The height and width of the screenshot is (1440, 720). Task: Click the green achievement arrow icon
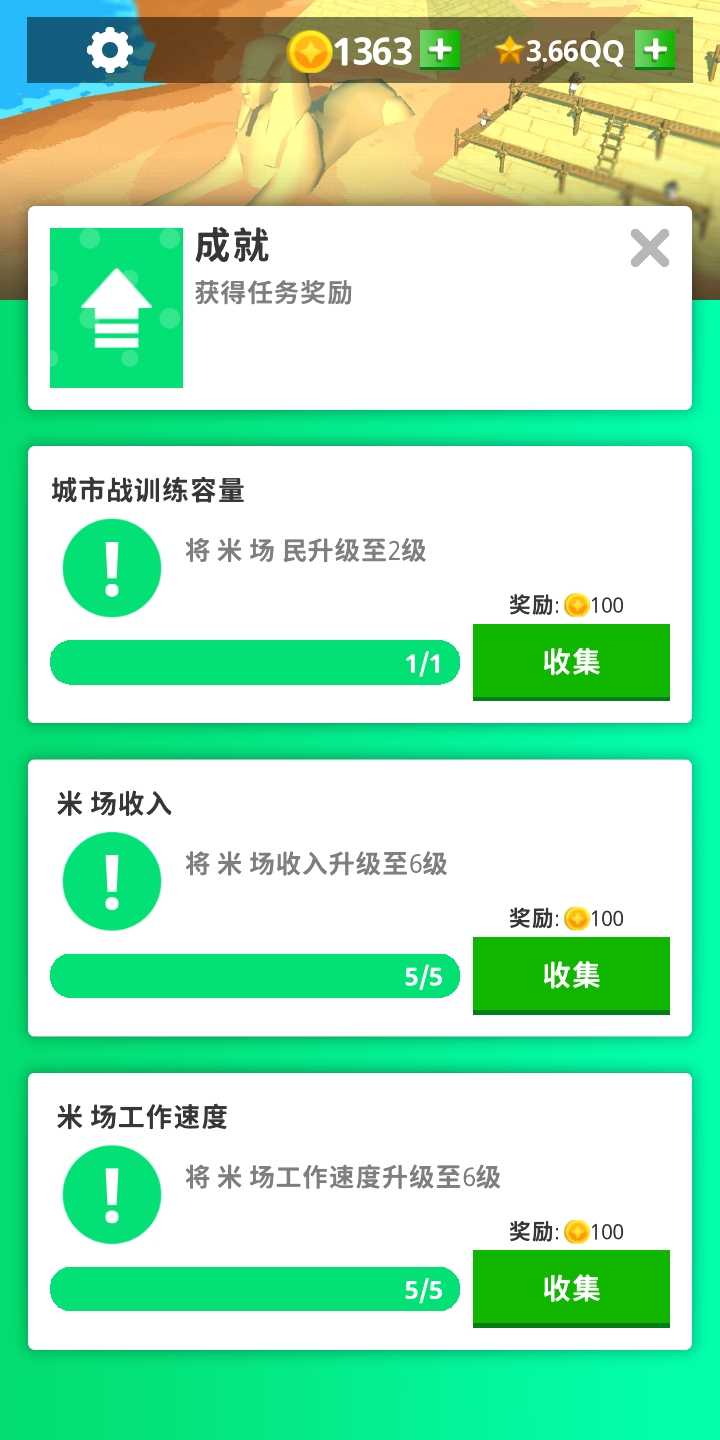115,306
